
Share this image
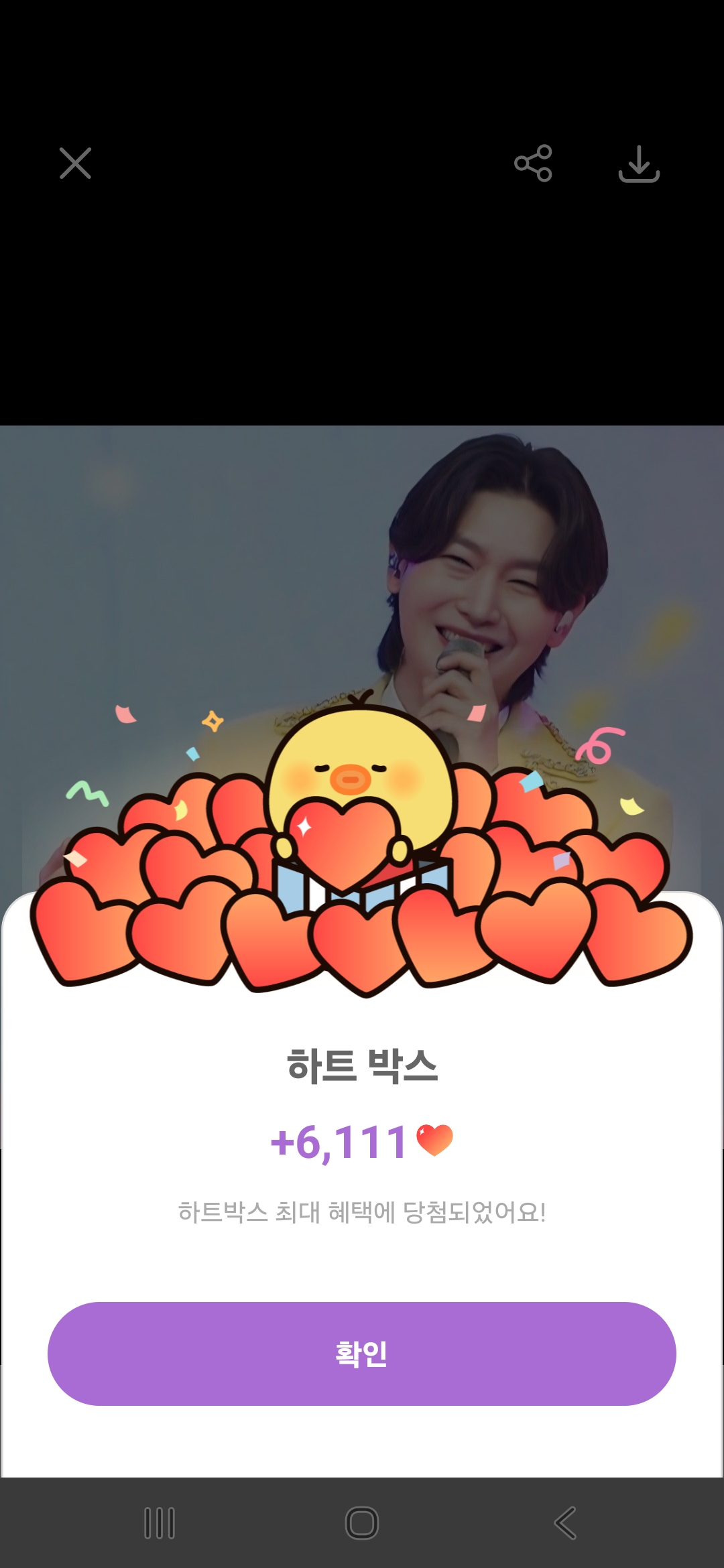pos(533,164)
